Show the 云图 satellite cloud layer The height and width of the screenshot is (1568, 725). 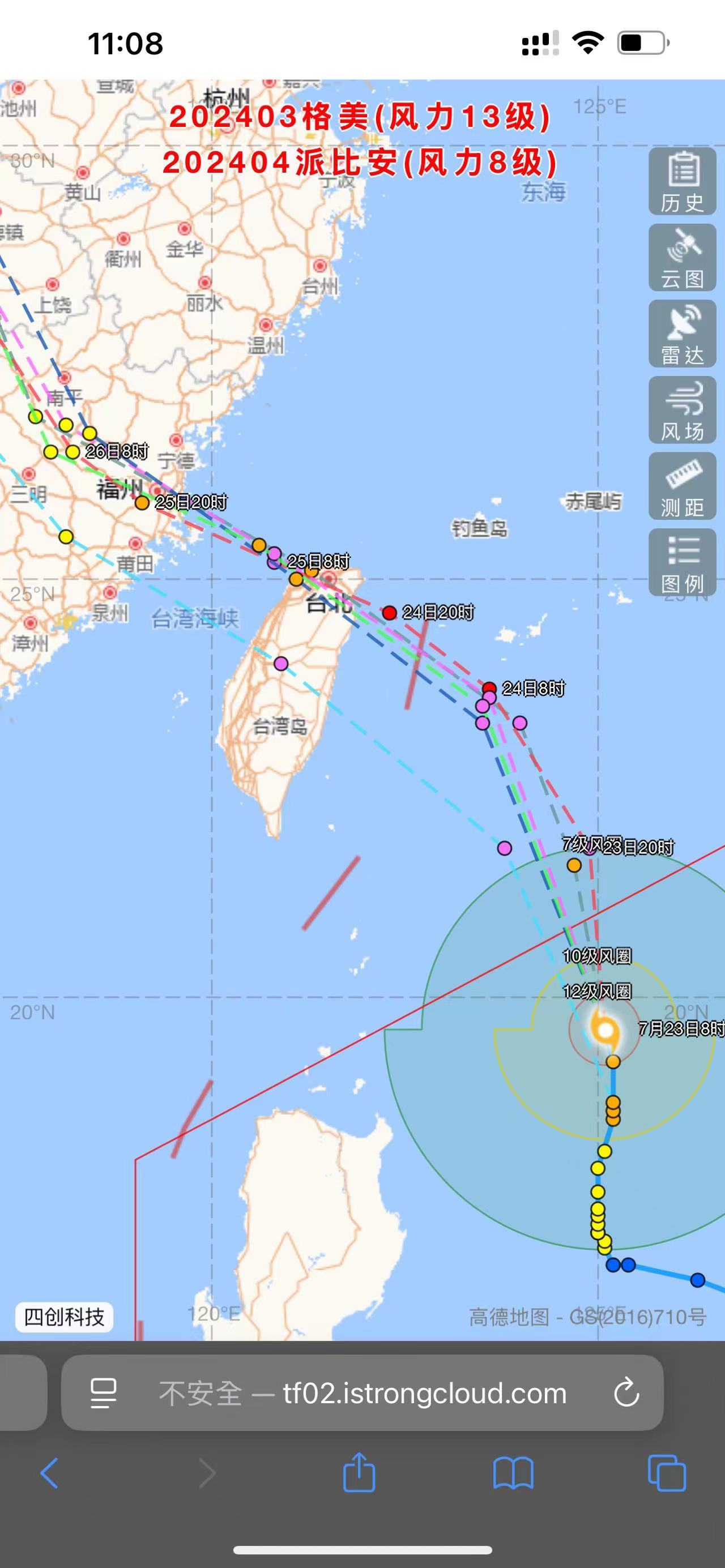(682, 257)
